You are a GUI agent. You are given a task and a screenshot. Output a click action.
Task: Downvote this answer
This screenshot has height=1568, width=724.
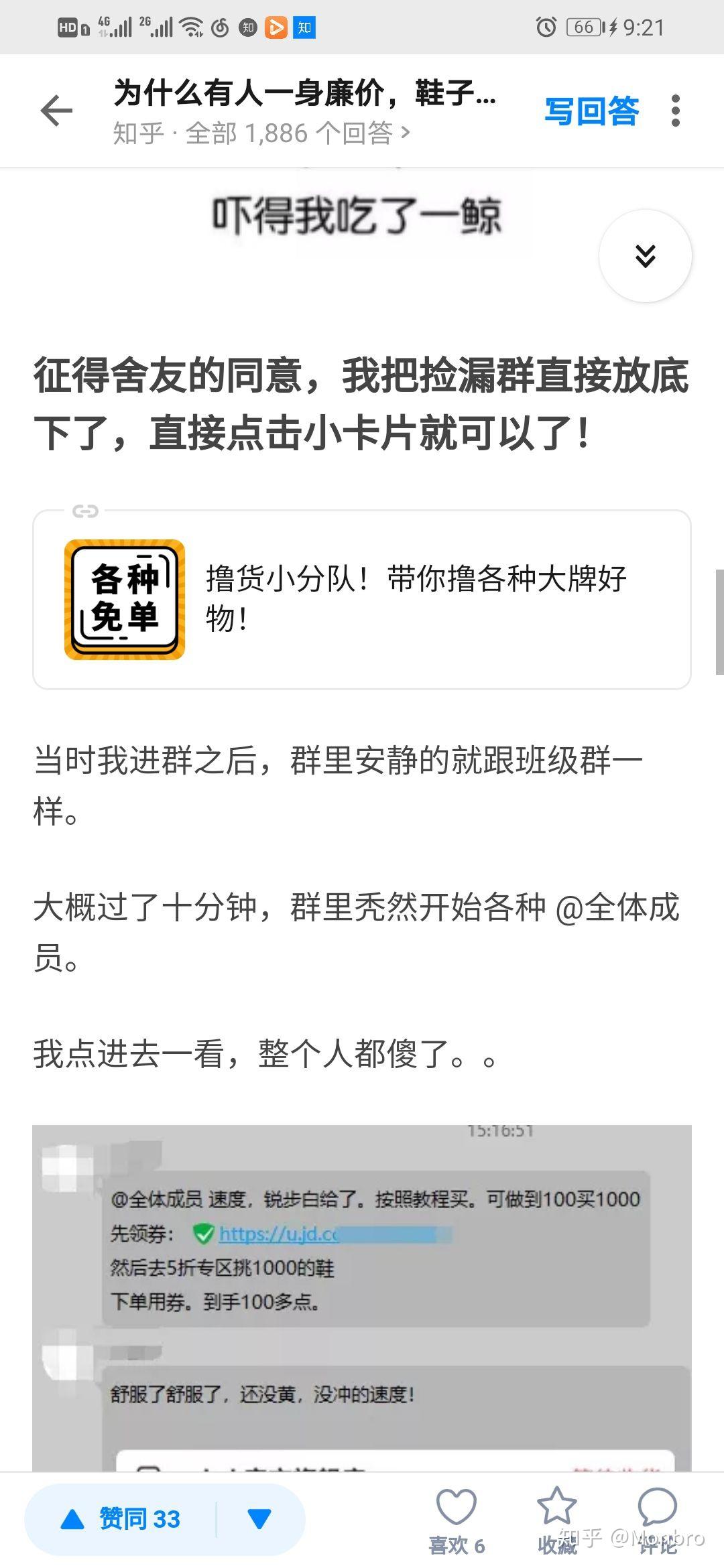(x=259, y=1519)
